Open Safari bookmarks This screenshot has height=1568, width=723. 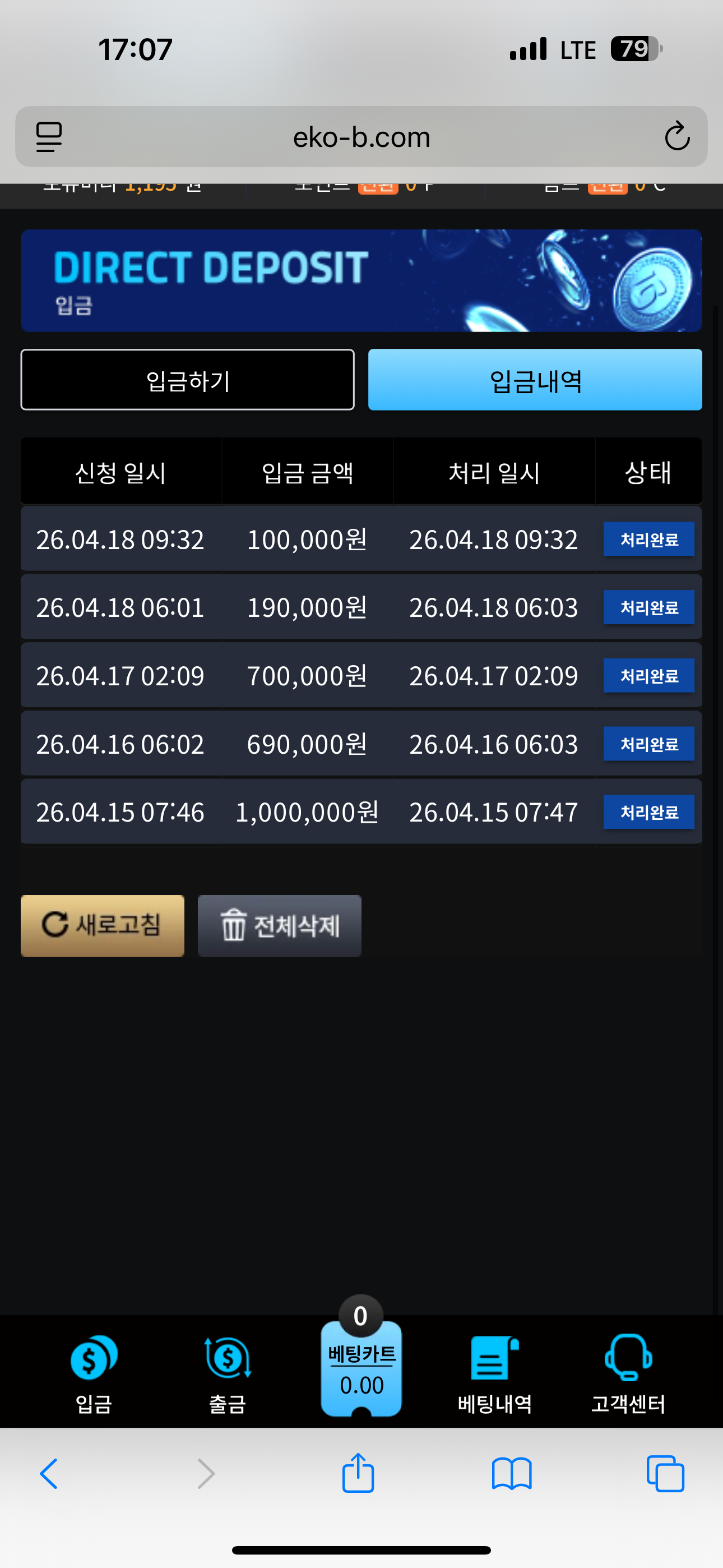[x=512, y=1474]
